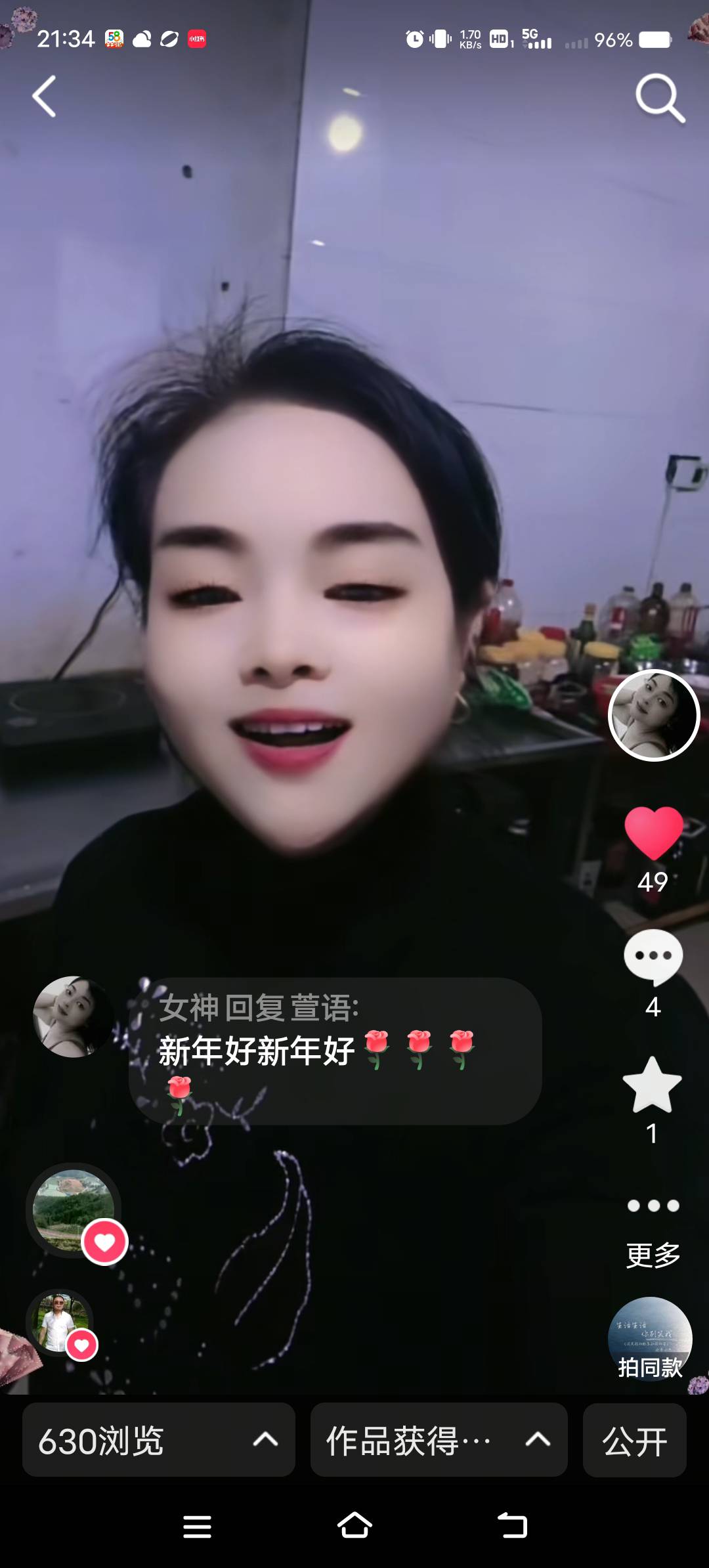Image resolution: width=709 pixels, height=1568 pixels.
Task: Change the 公开 visibility setting
Action: pyautogui.click(x=634, y=1440)
